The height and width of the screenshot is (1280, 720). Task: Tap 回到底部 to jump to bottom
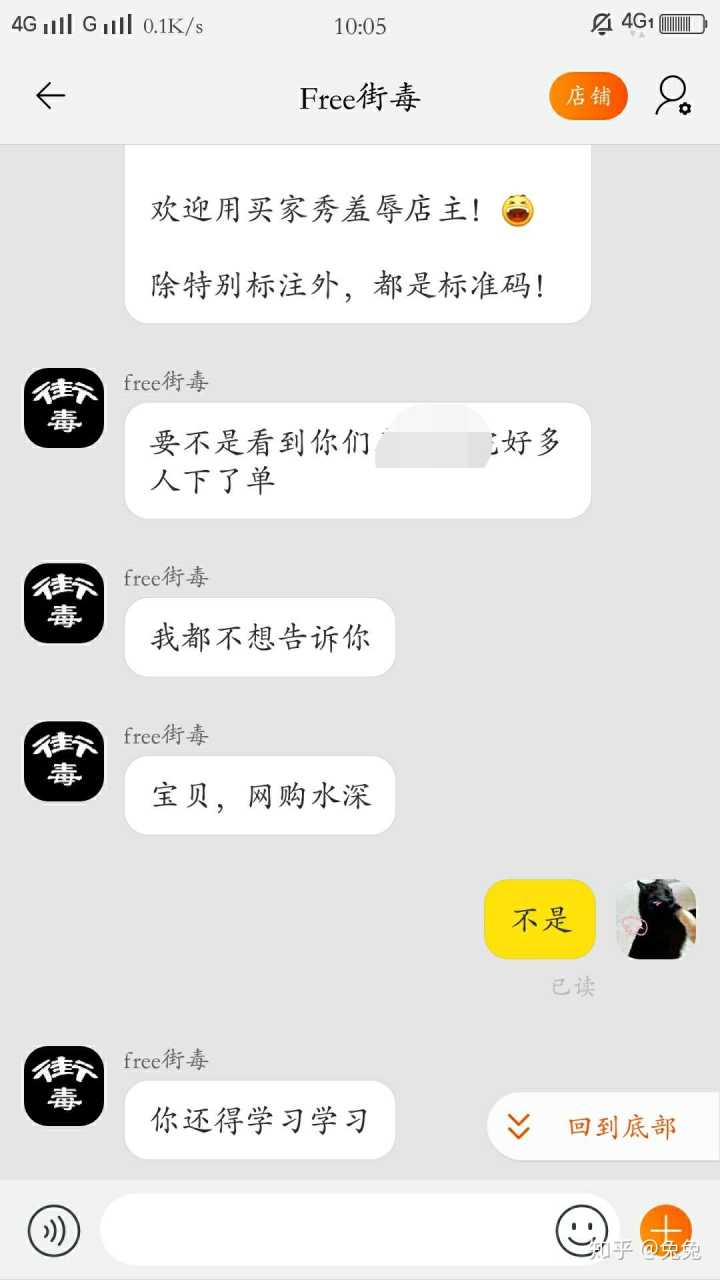click(603, 1127)
